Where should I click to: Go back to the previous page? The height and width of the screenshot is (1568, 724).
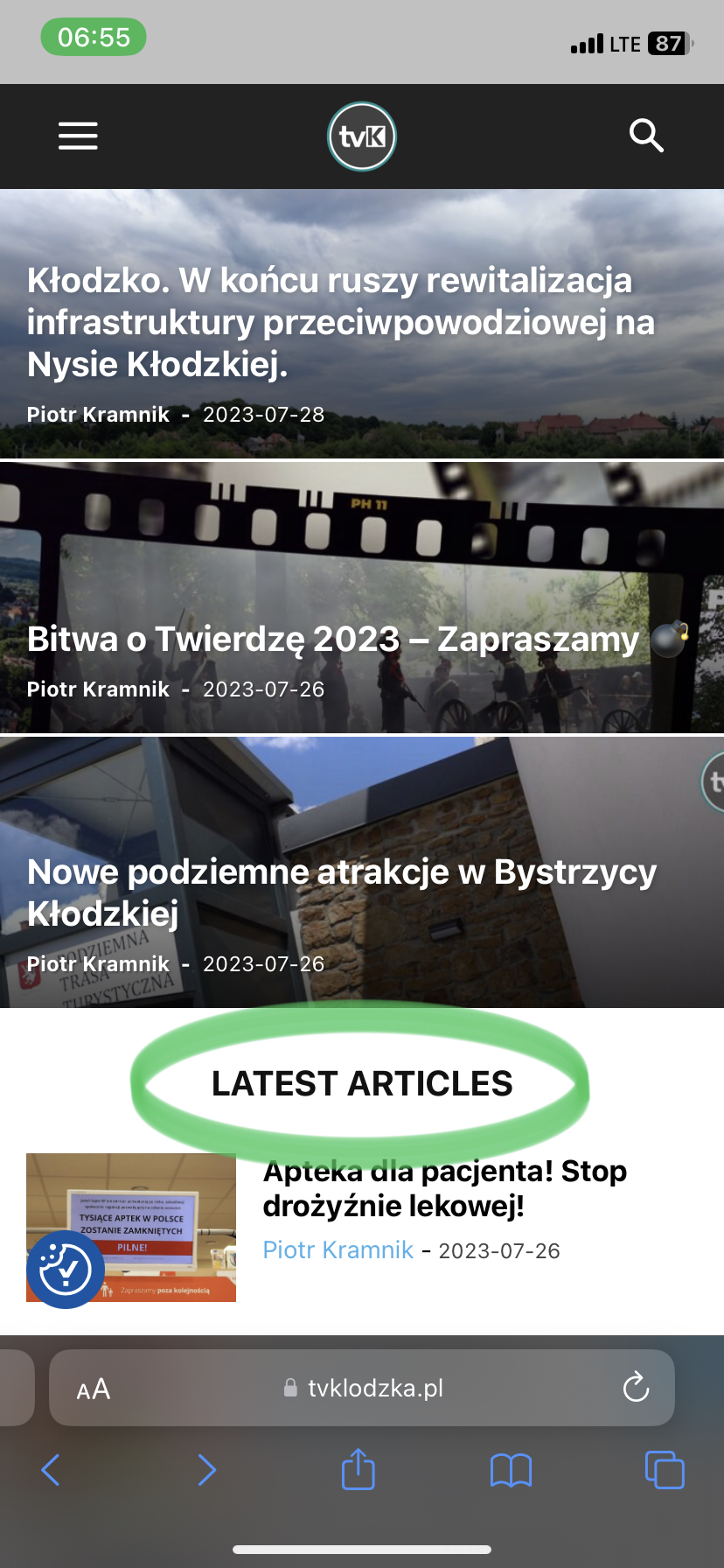[x=51, y=1470]
